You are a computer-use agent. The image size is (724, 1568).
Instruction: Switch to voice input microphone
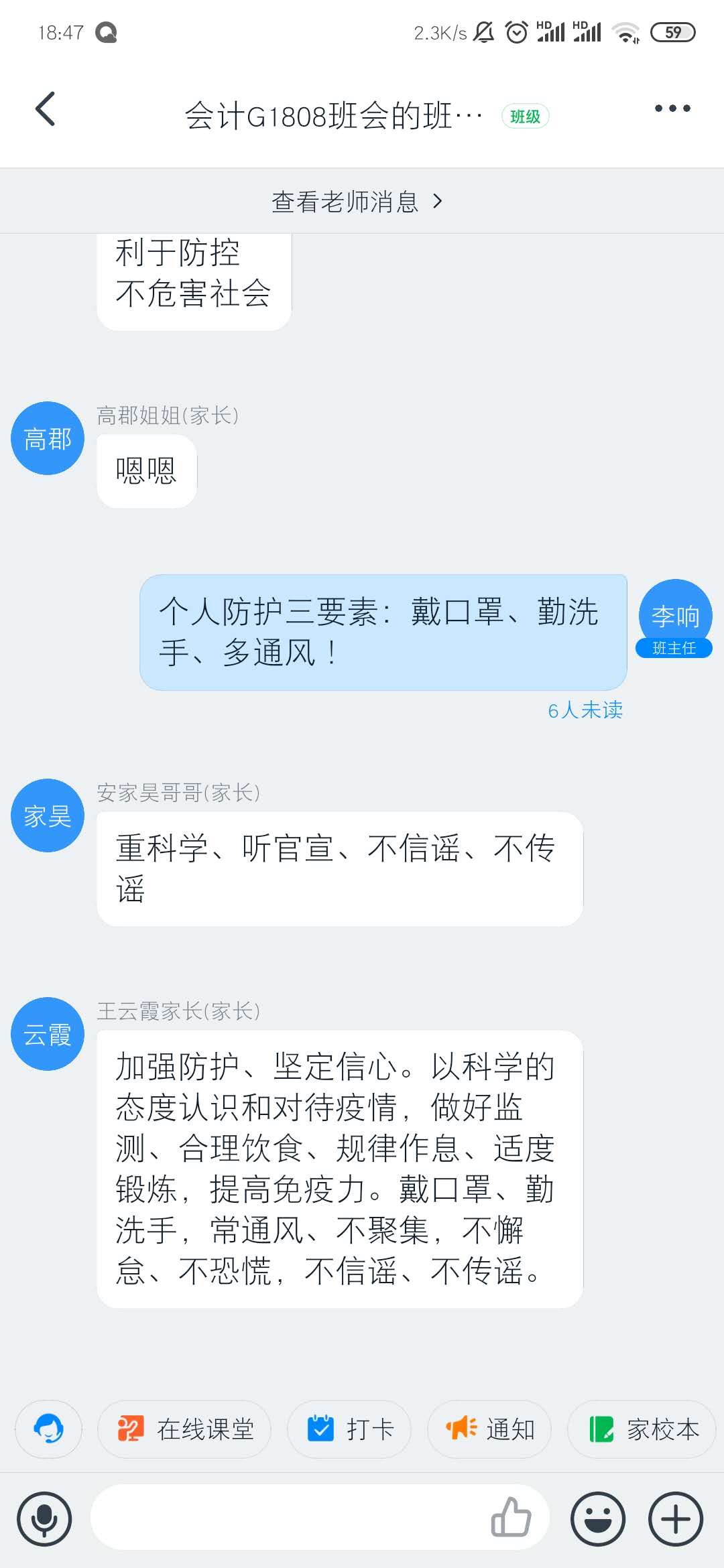tap(44, 1519)
